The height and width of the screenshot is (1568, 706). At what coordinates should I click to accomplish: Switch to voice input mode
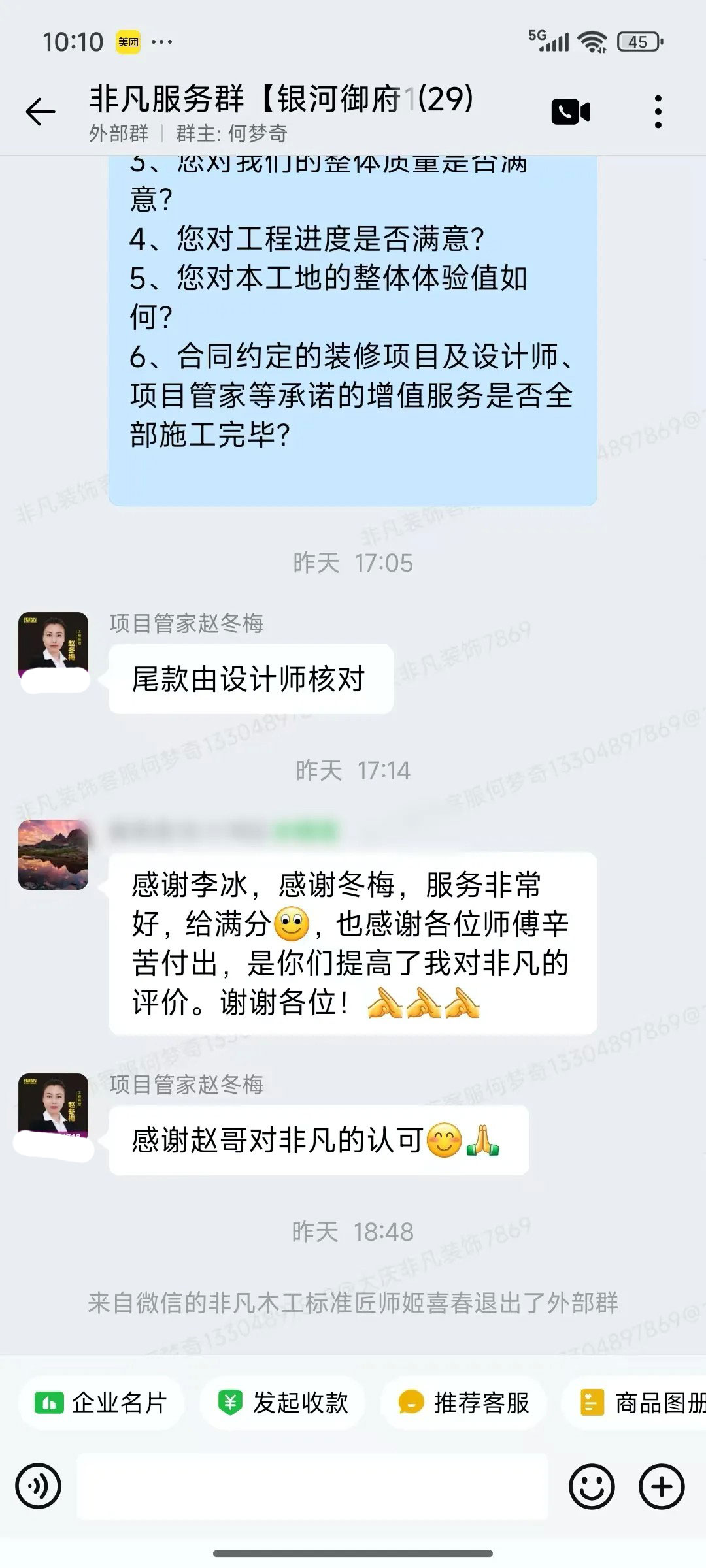click(x=39, y=1486)
